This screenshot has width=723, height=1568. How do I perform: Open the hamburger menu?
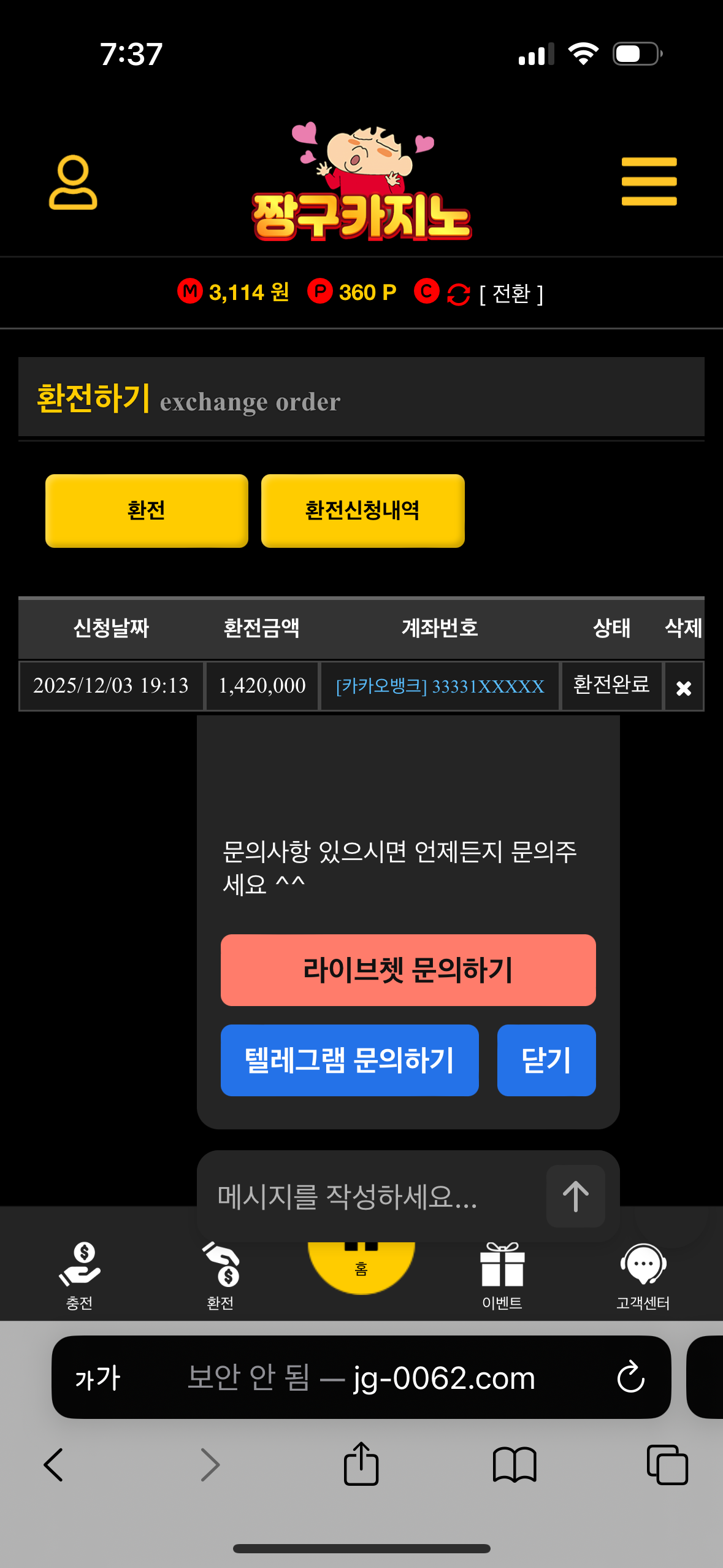[x=649, y=182]
